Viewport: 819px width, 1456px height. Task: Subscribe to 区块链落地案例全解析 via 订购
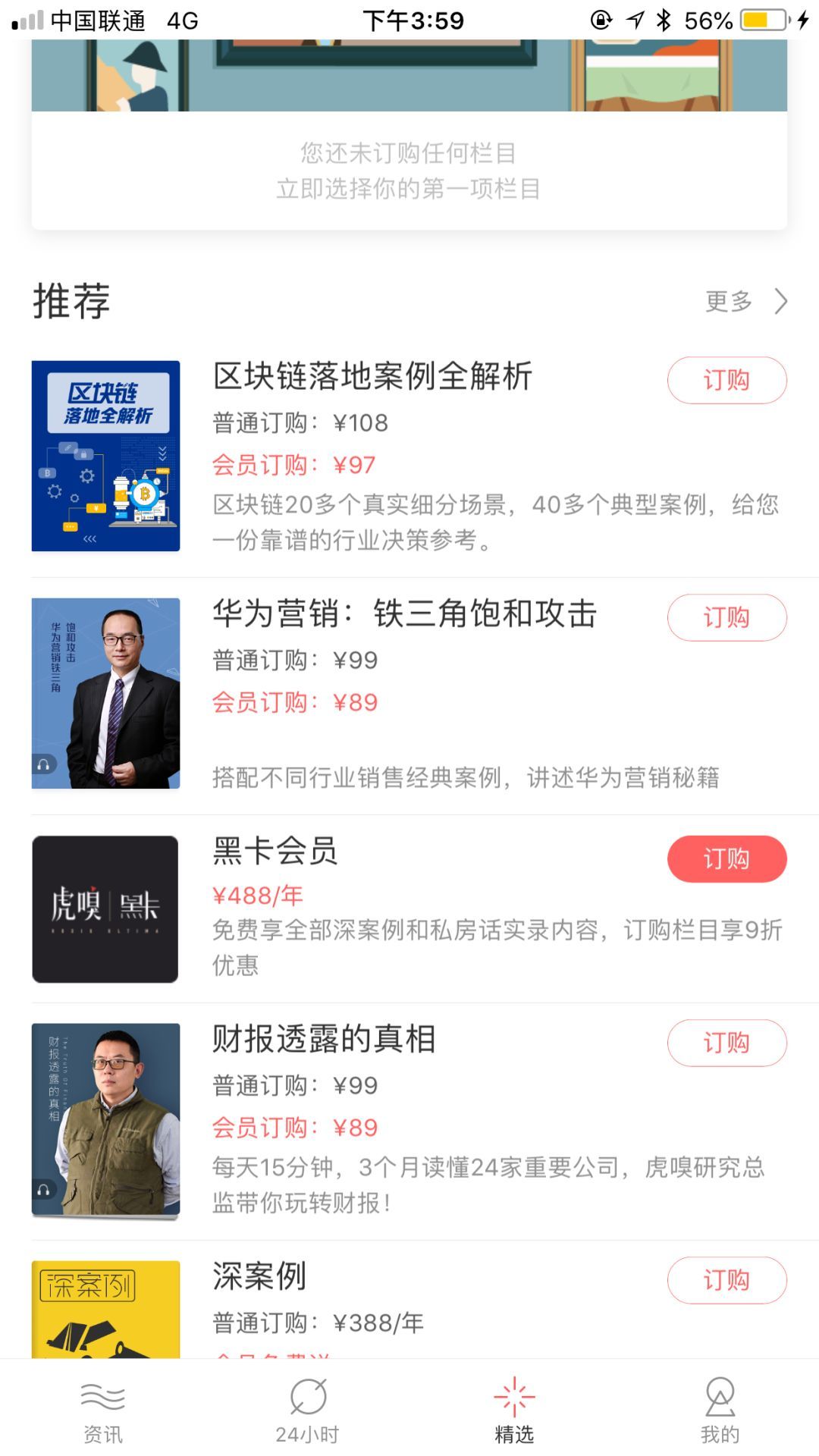pos(726,380)
